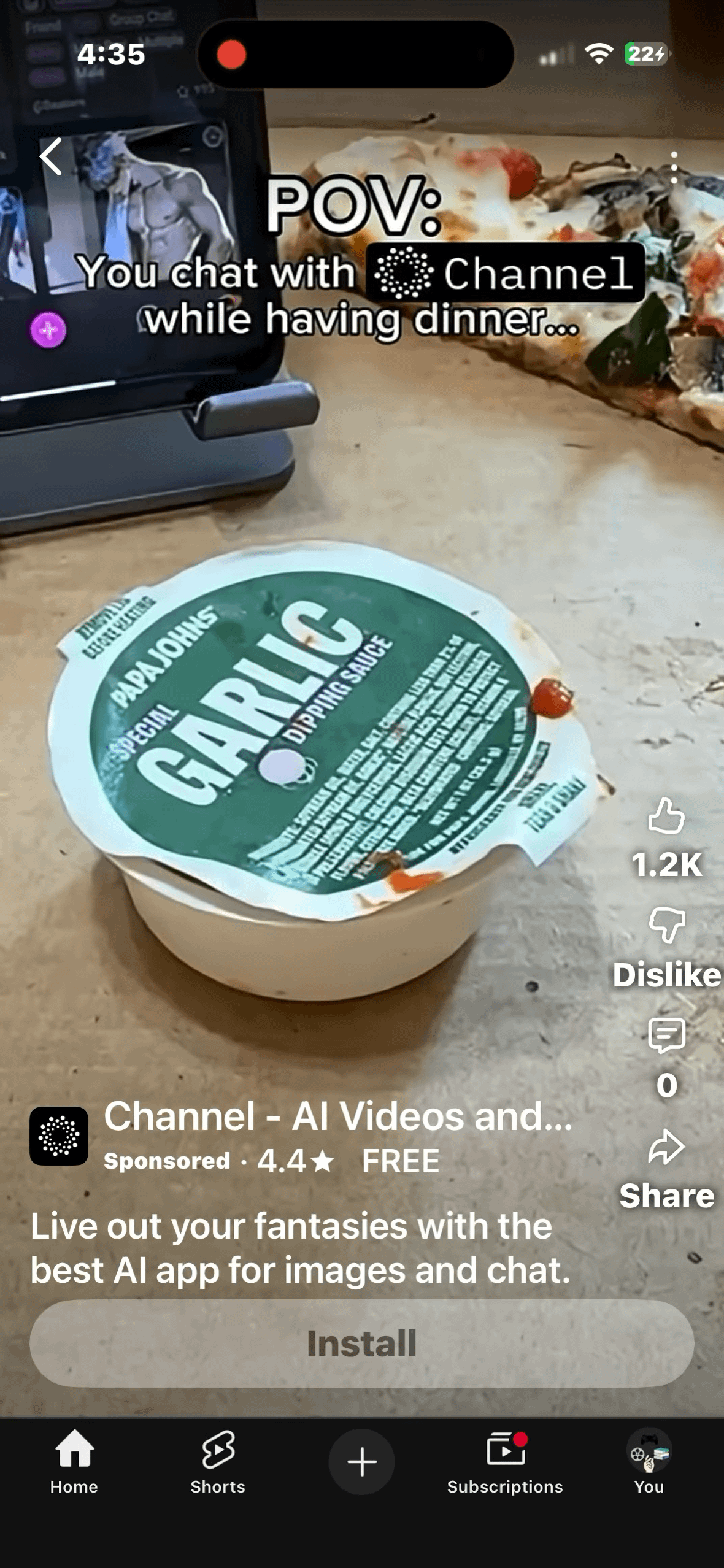
Task: Like this sponsored Short
Action: tap(666, 816)
